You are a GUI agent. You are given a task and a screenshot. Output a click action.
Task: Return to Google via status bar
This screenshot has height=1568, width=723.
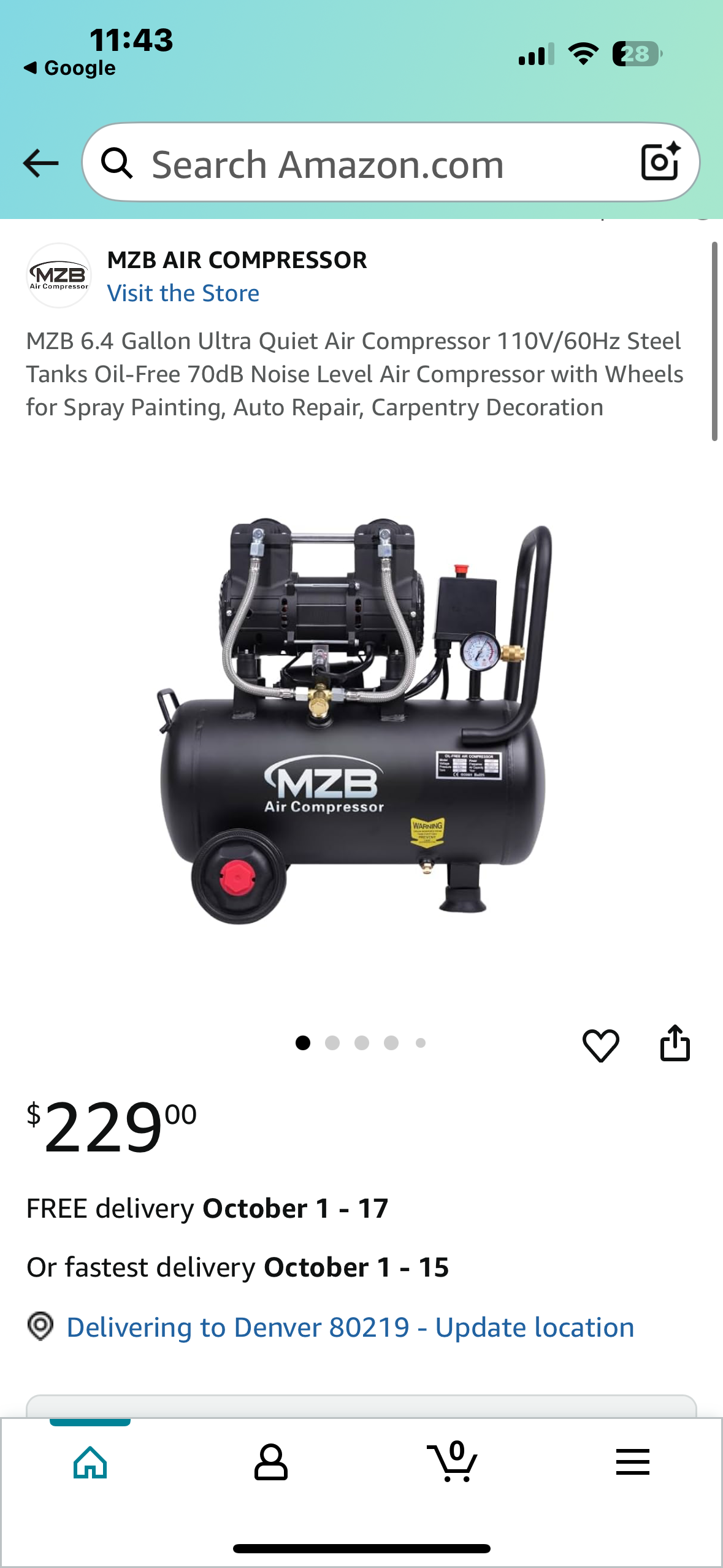[x=70, y=68]
